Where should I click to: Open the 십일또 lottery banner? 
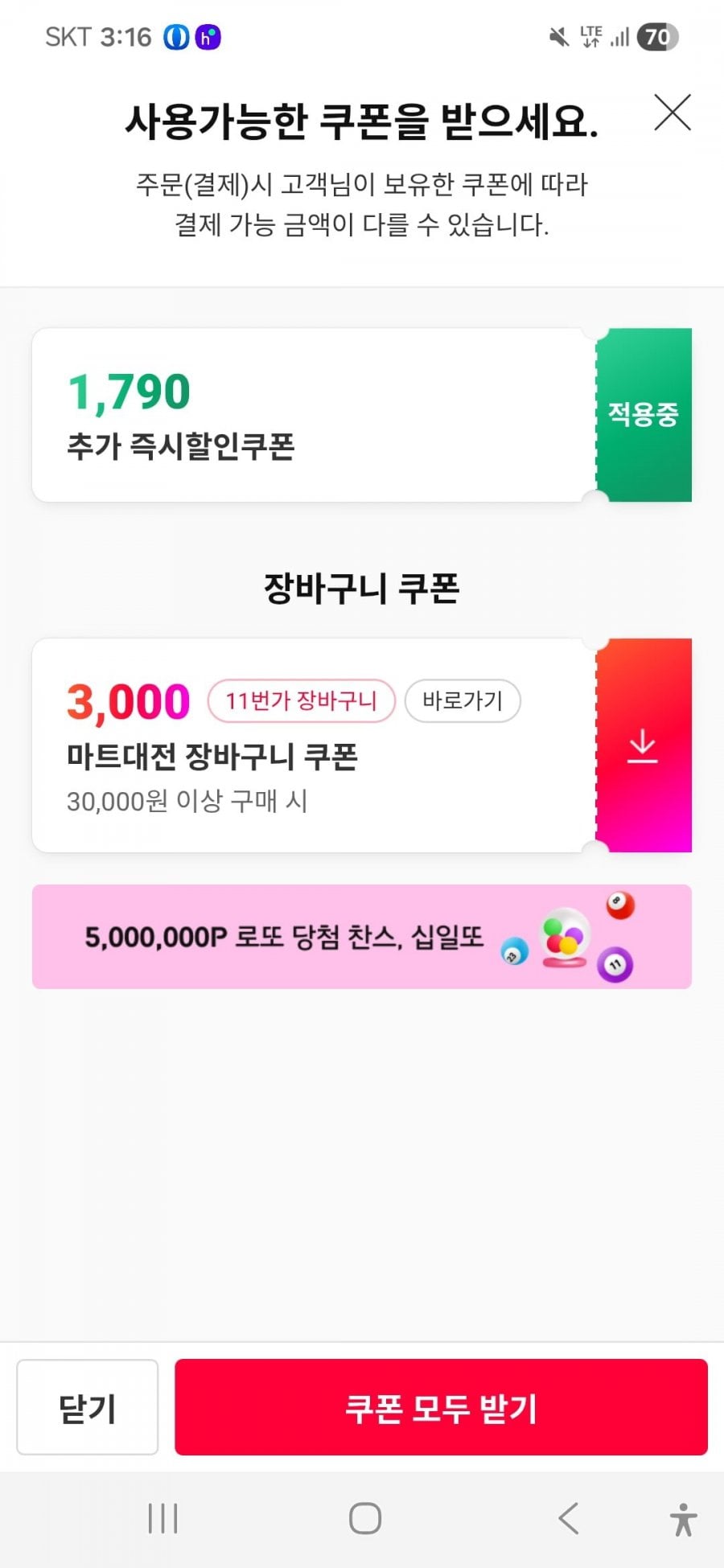tap(362, 937)
